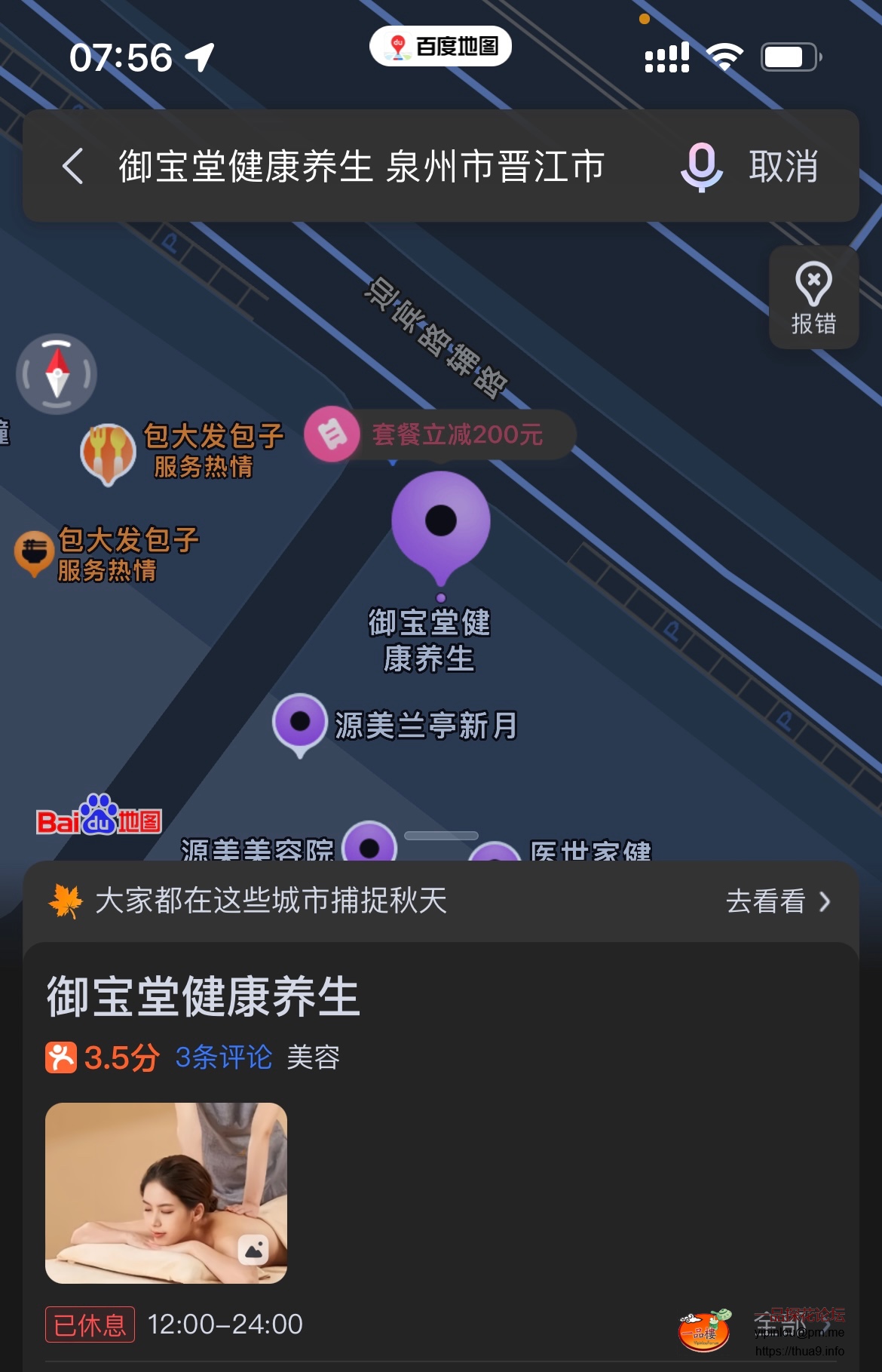Open the 套餐立减200元 promotion bubble
882x1372 pixels.
pyautogui.click(x=441, y=434)
